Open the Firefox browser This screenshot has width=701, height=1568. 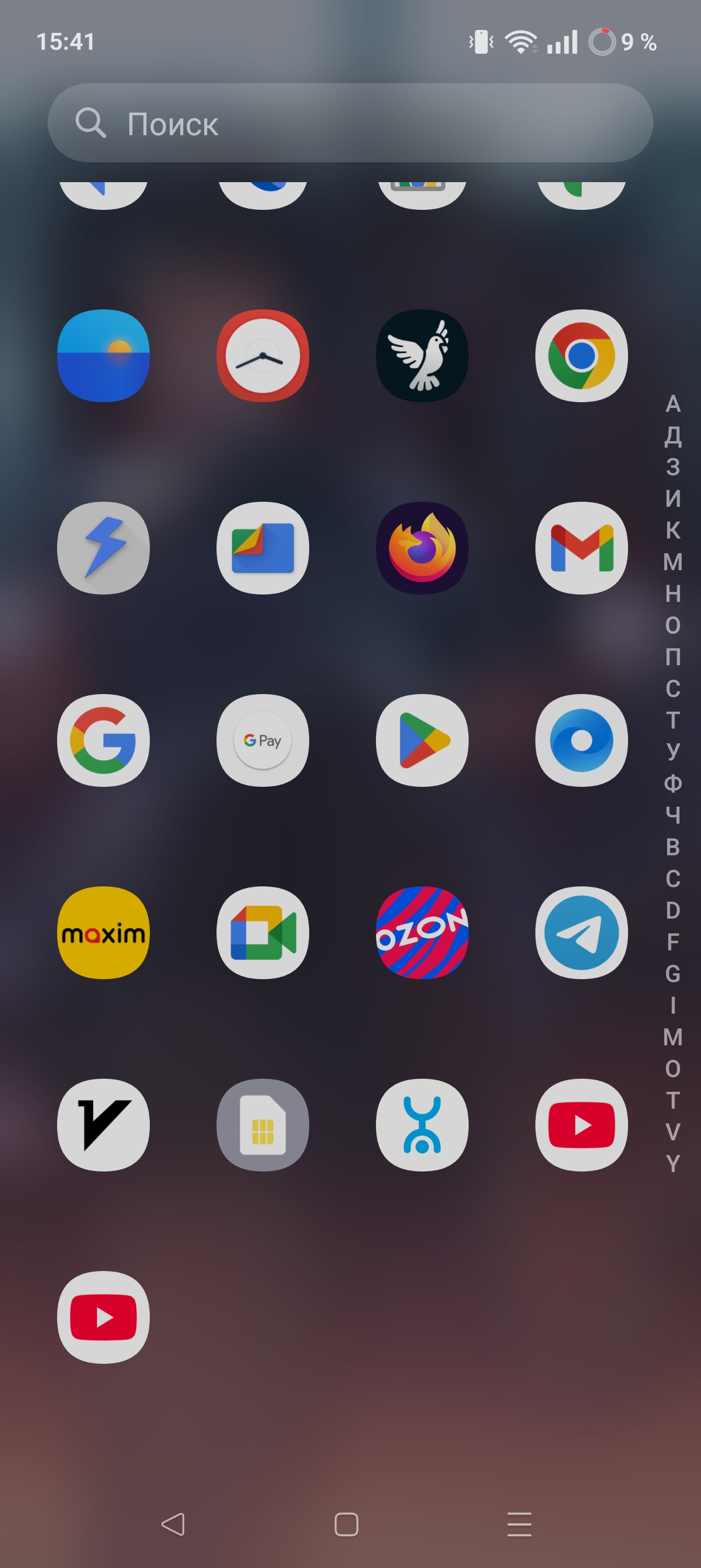pyautogui.click(x=422, y=548)
